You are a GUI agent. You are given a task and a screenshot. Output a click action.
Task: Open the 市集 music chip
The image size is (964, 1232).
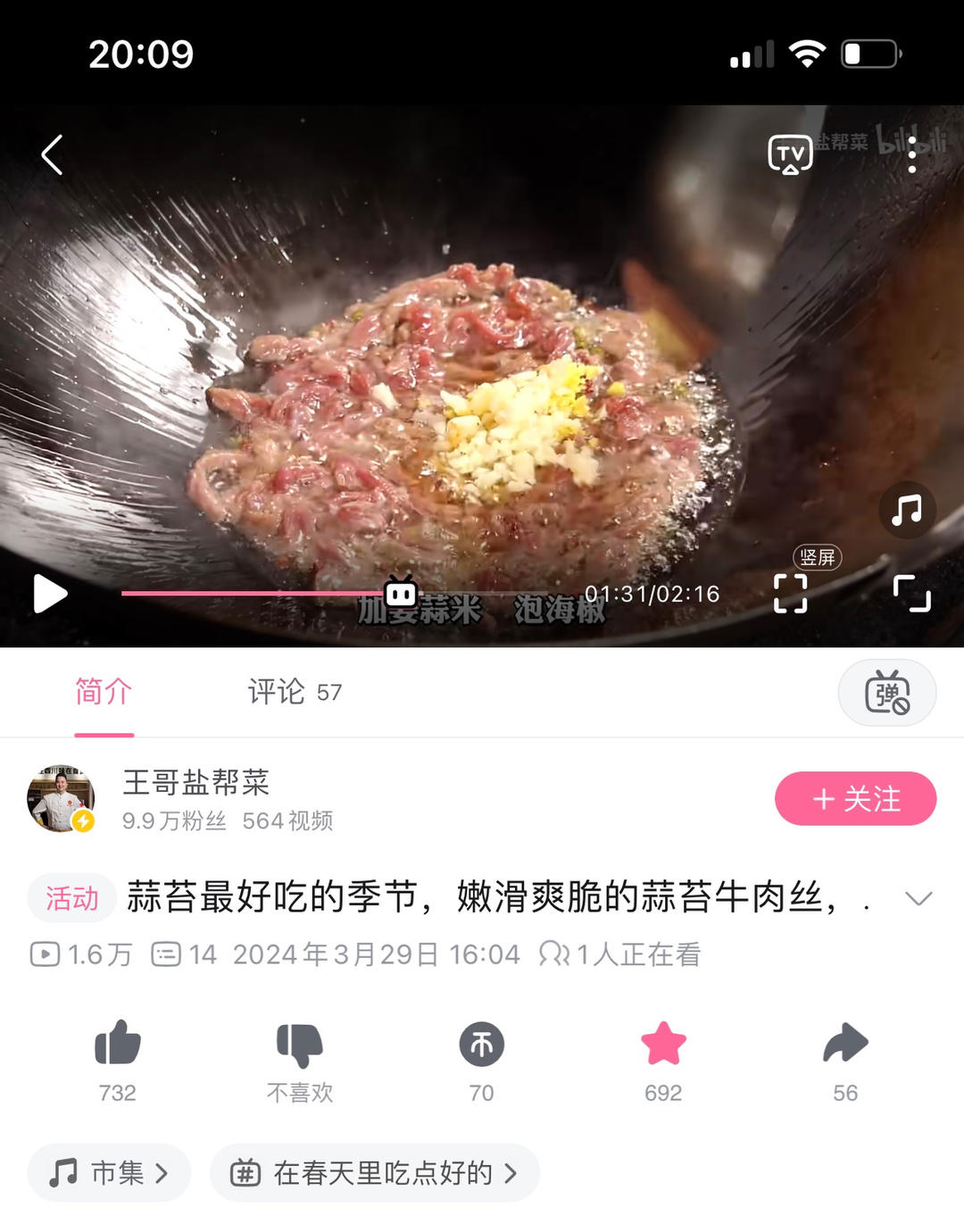109,1172
